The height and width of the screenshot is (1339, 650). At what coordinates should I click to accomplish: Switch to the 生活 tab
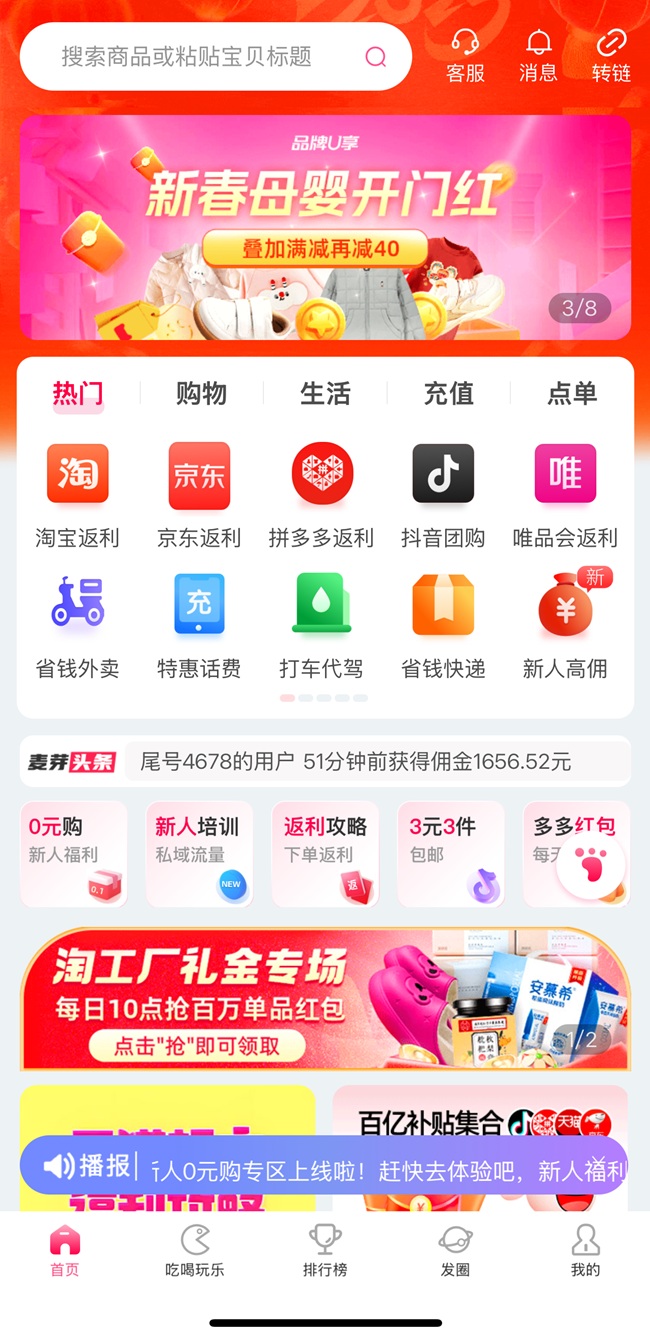[x=325, y=394]
